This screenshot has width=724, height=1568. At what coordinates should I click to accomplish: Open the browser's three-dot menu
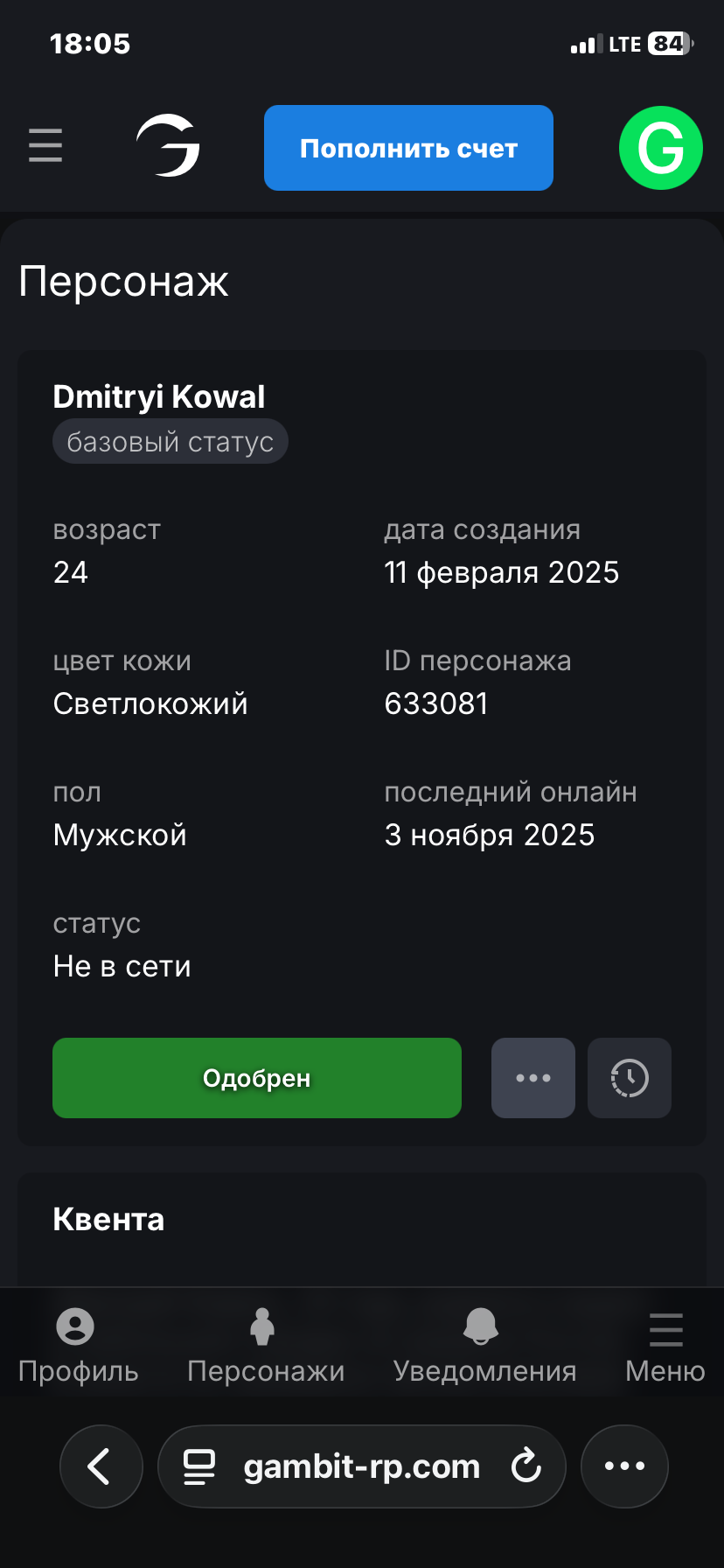pyautogui.click(x=624, y=1466)
